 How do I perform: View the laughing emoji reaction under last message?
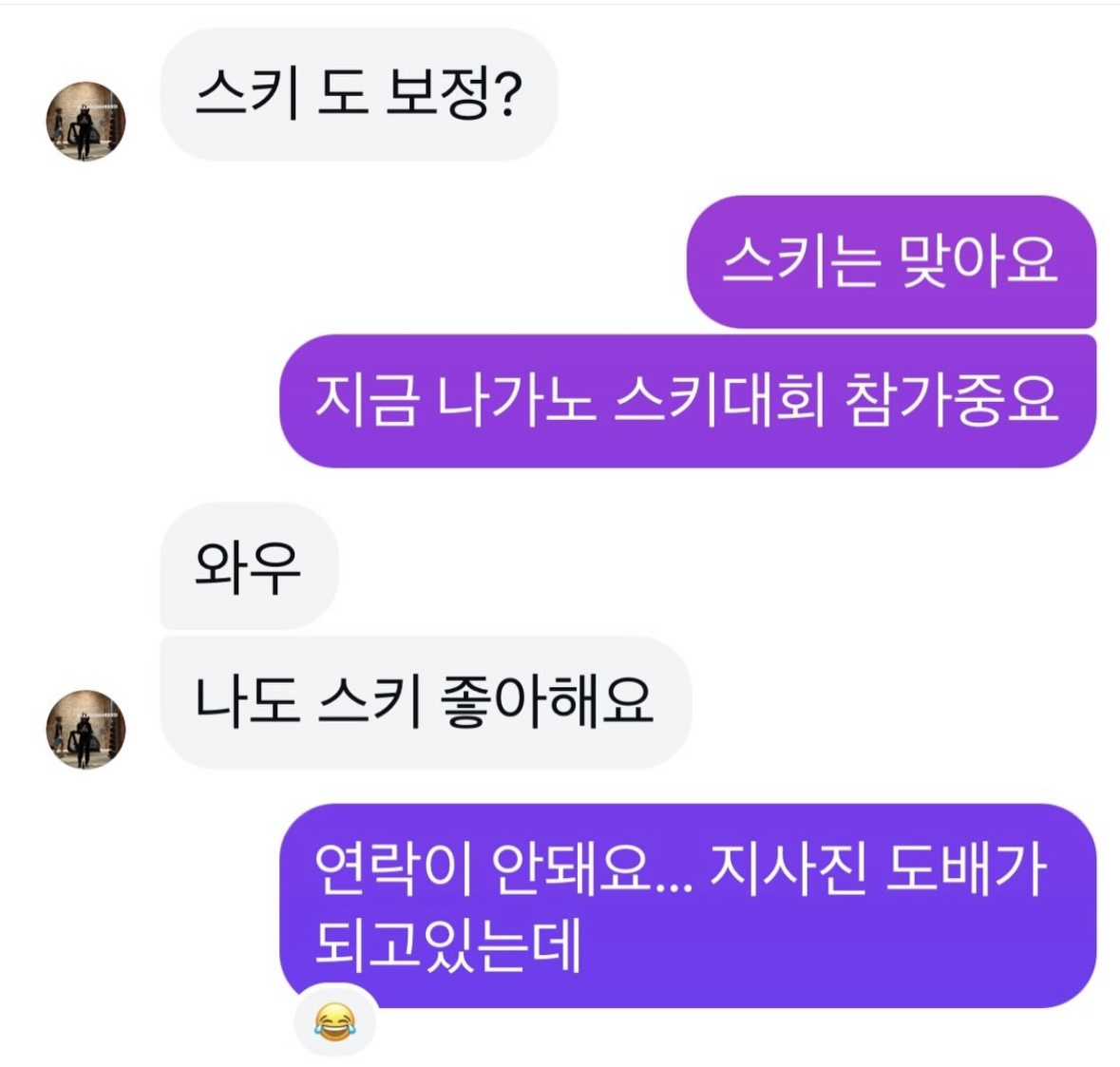(x=334, y=1023)
